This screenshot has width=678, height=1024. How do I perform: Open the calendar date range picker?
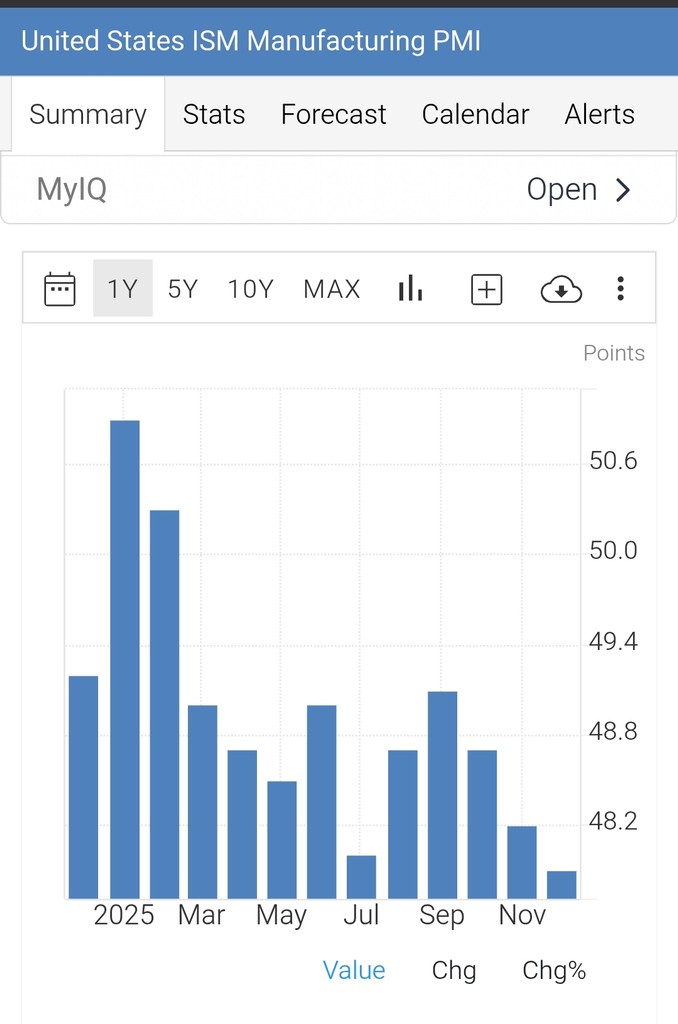pos(60,289)
